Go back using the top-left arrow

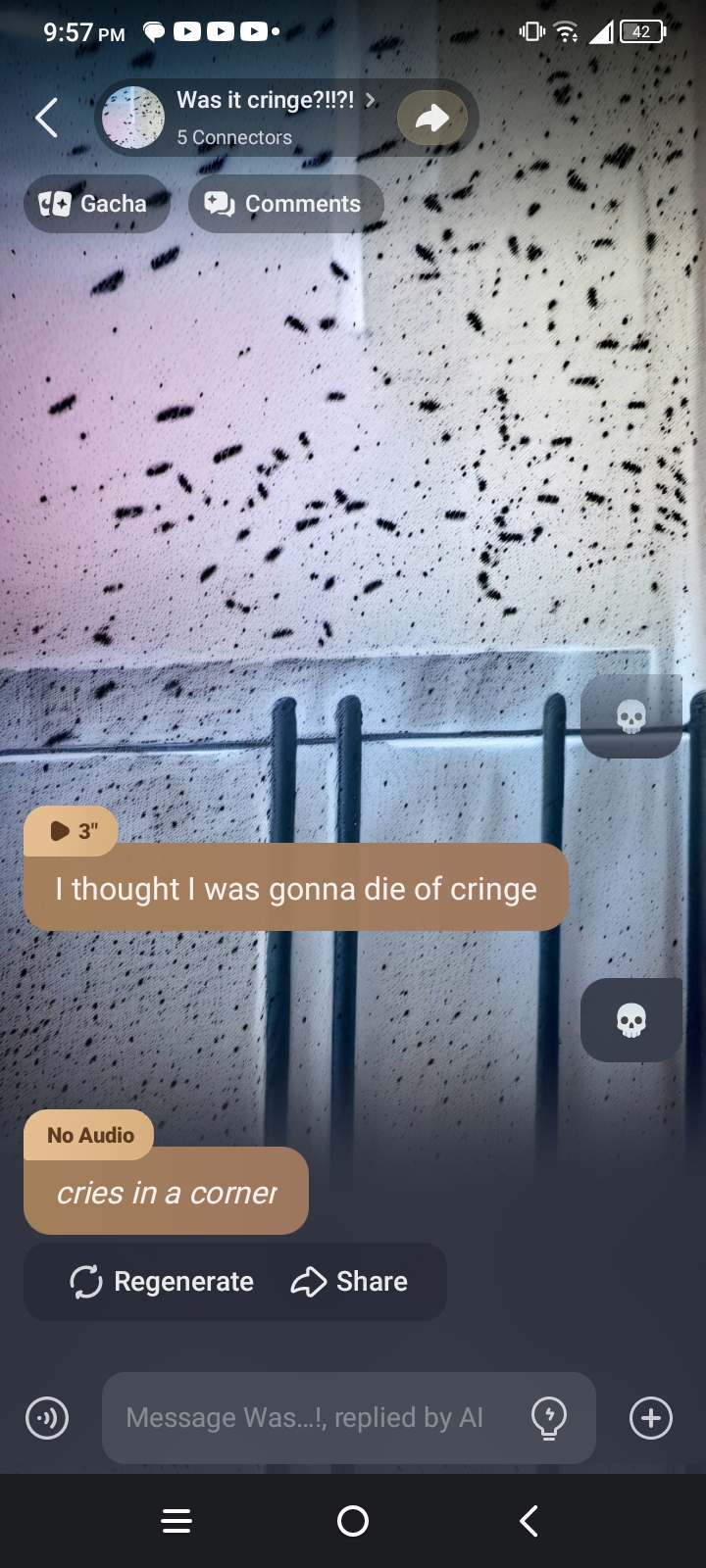(x=46, y=118)
